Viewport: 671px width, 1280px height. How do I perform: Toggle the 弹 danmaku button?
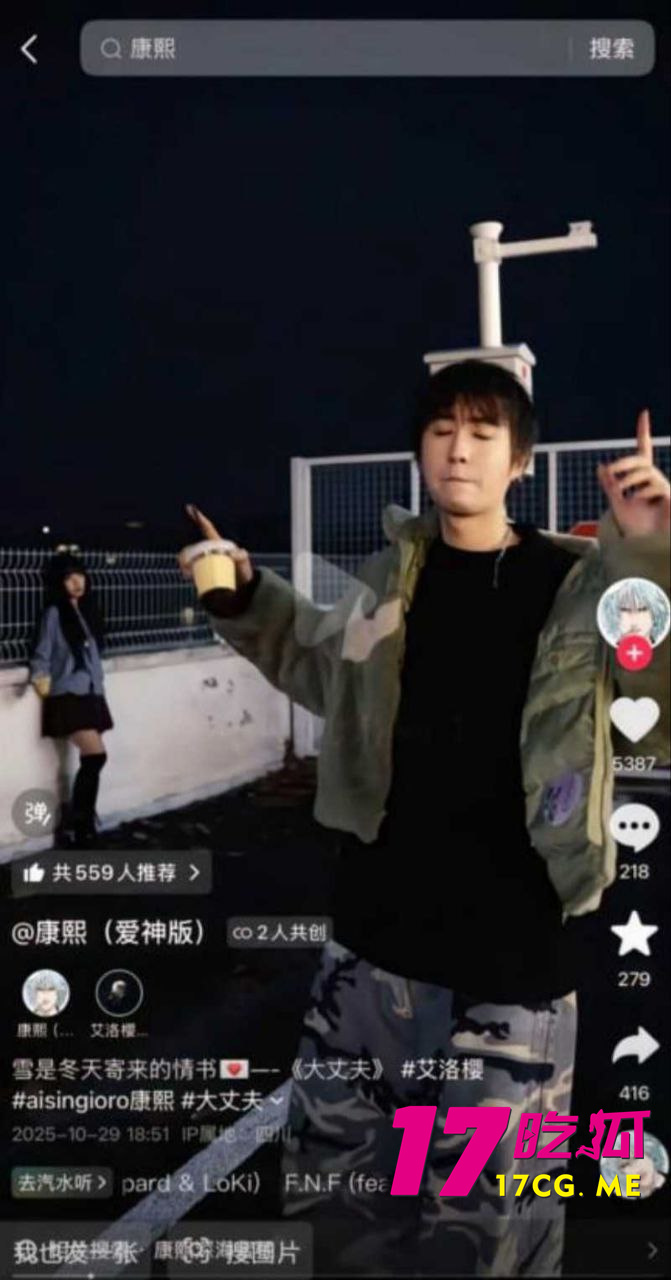(x=36, y=813)
